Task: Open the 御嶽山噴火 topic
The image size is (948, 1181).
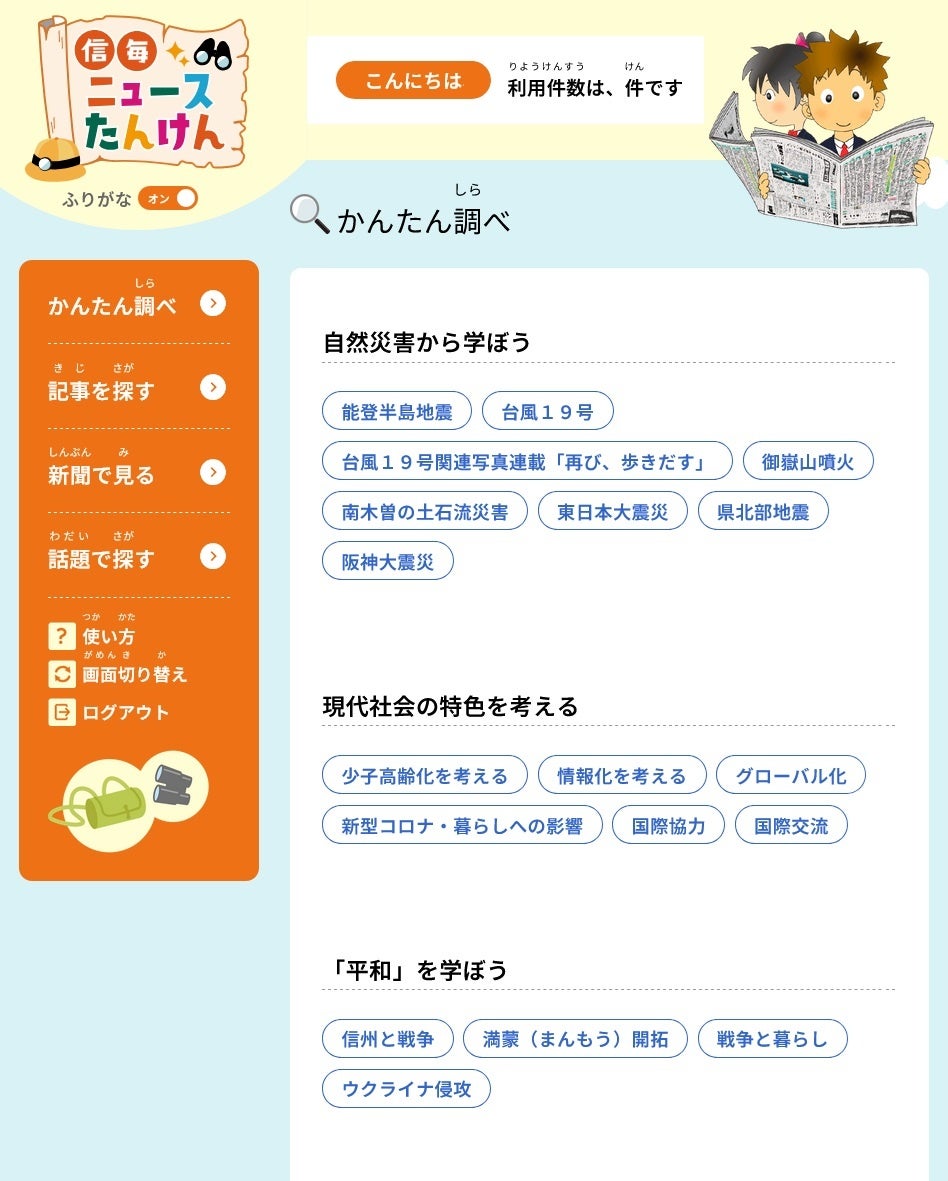Action: [808, 461]
